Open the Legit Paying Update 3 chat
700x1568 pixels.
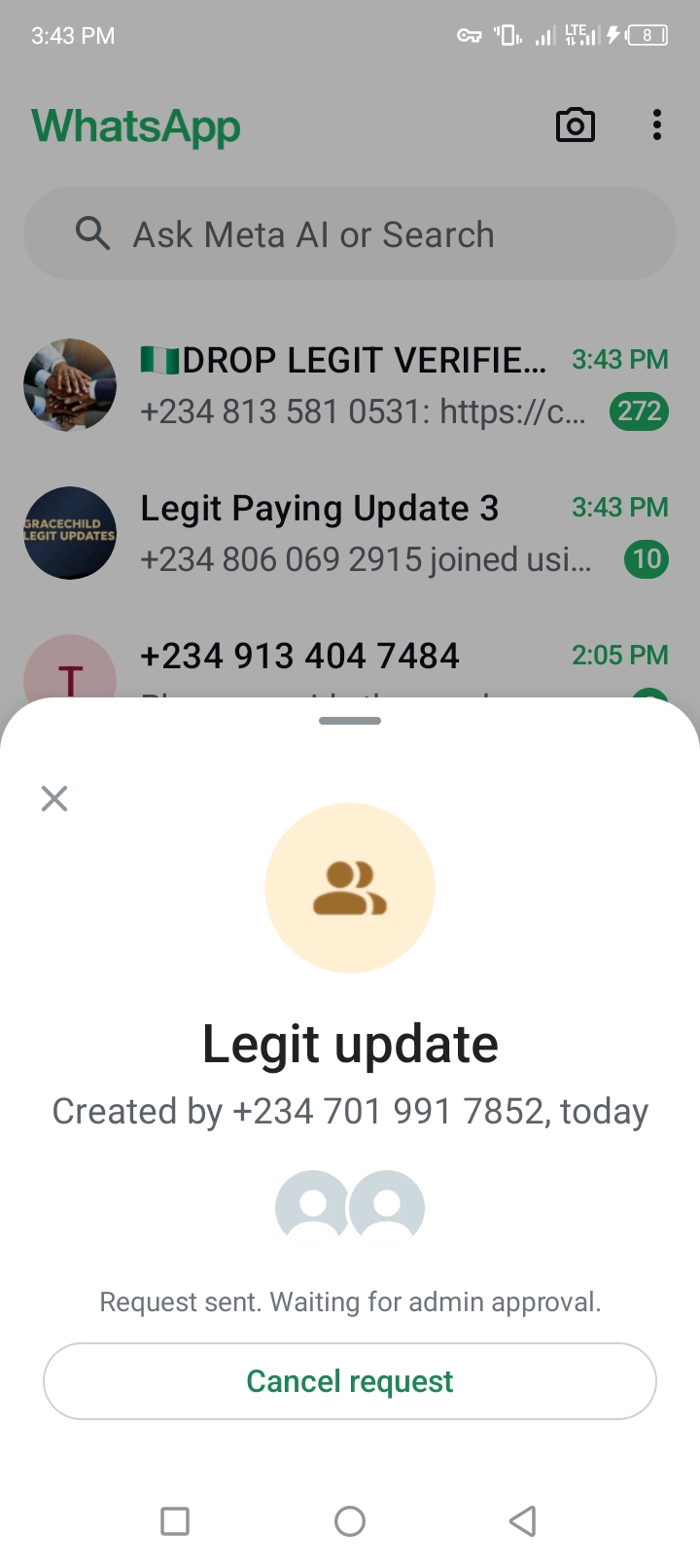pos(350,533)
